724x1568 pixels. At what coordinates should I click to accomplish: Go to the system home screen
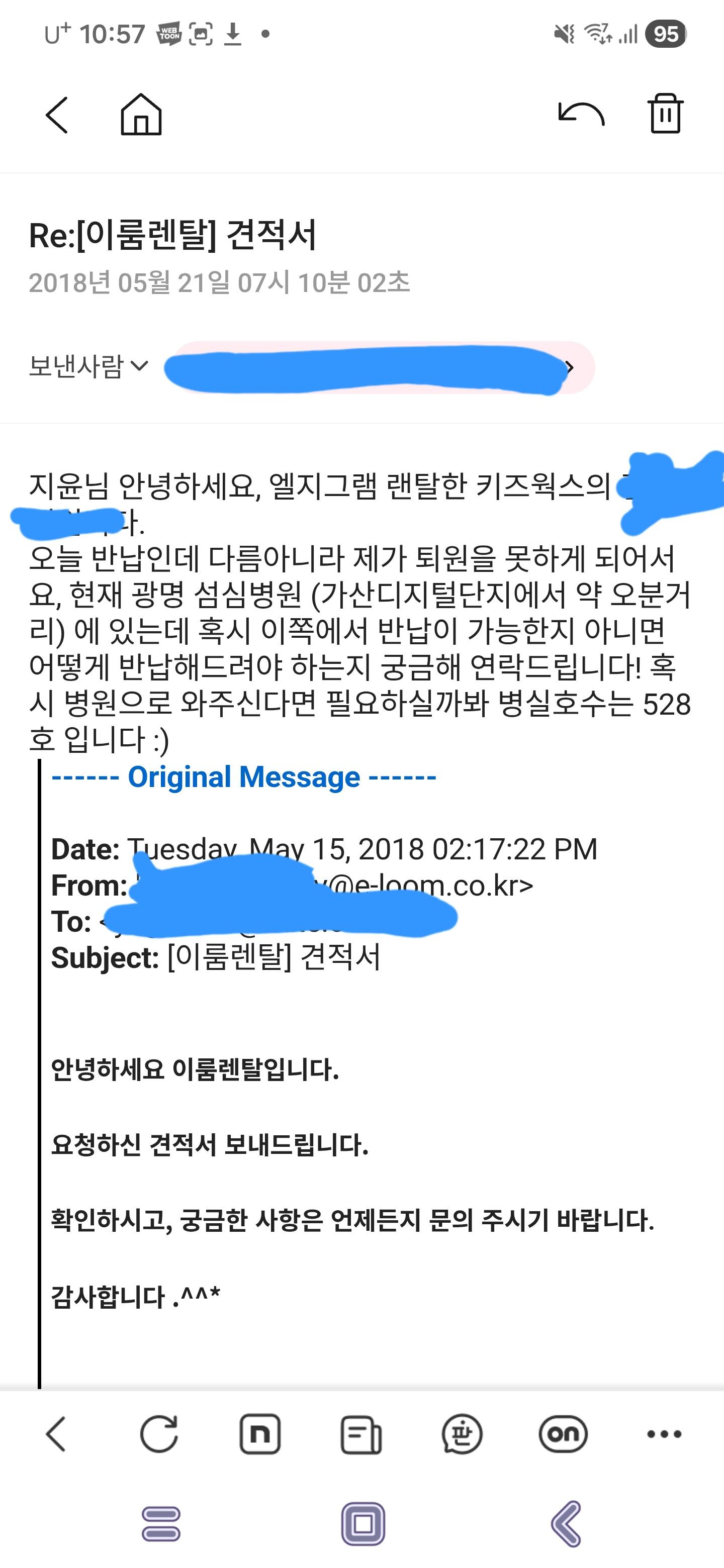pyautogui.click(x=363, y=1524)
